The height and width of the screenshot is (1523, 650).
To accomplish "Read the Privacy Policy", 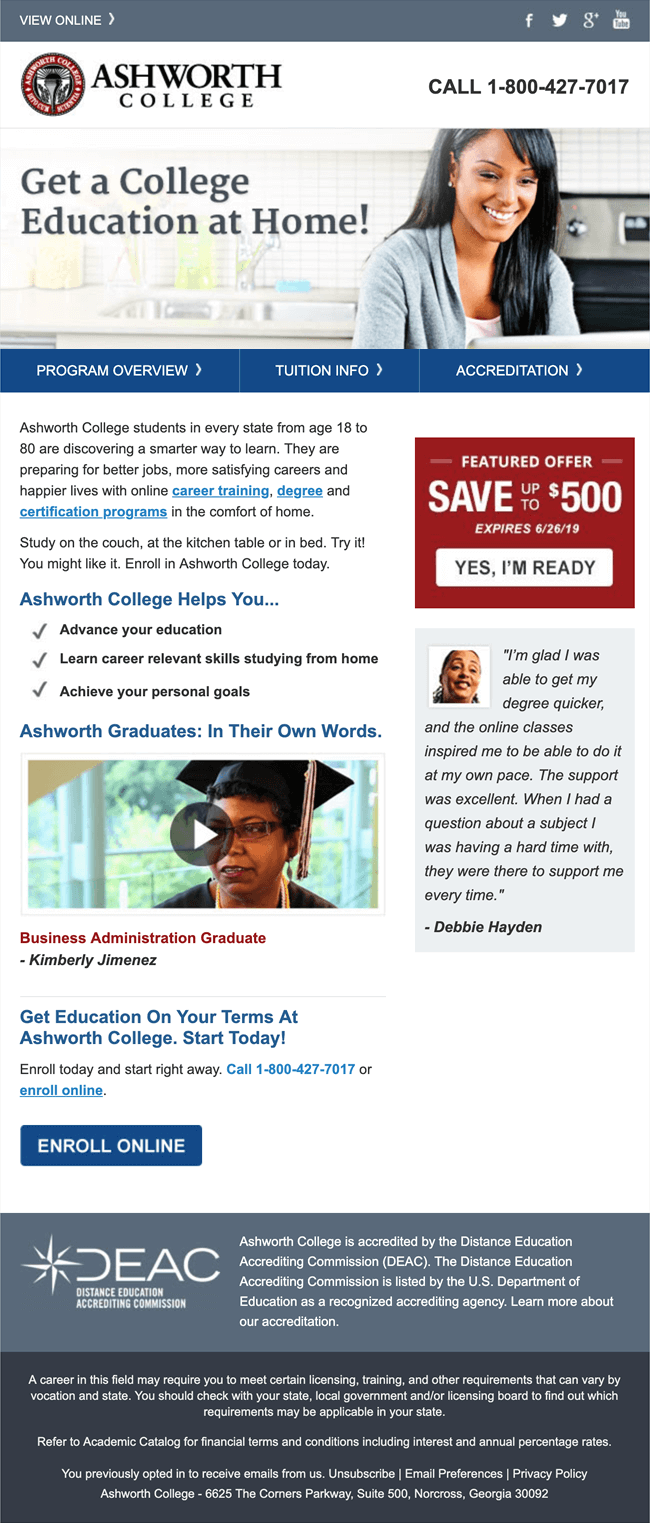I will [x=549, y=1474].
